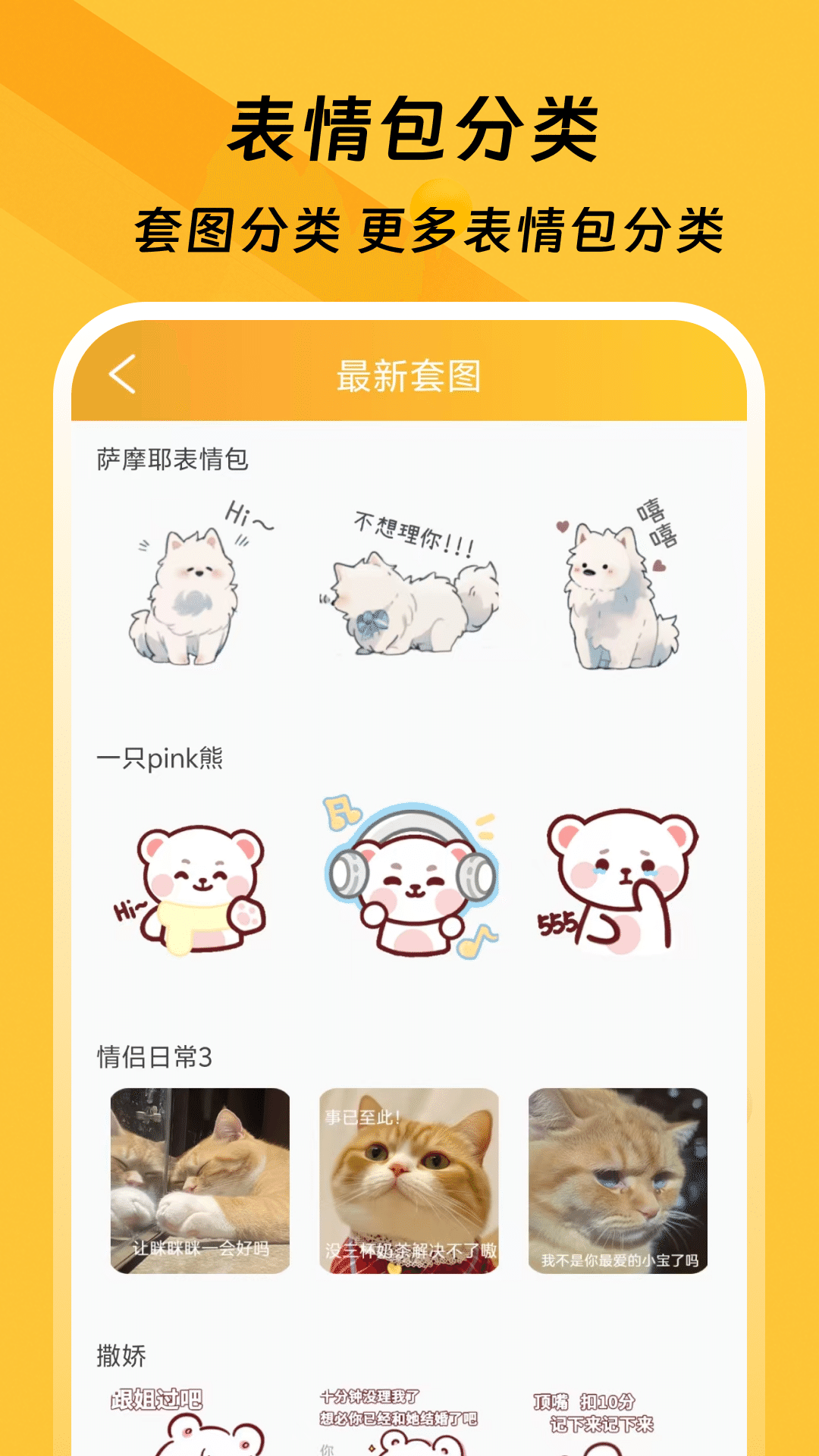Select the Samoyed 'Hi~' sticker

tap(187, 591)
